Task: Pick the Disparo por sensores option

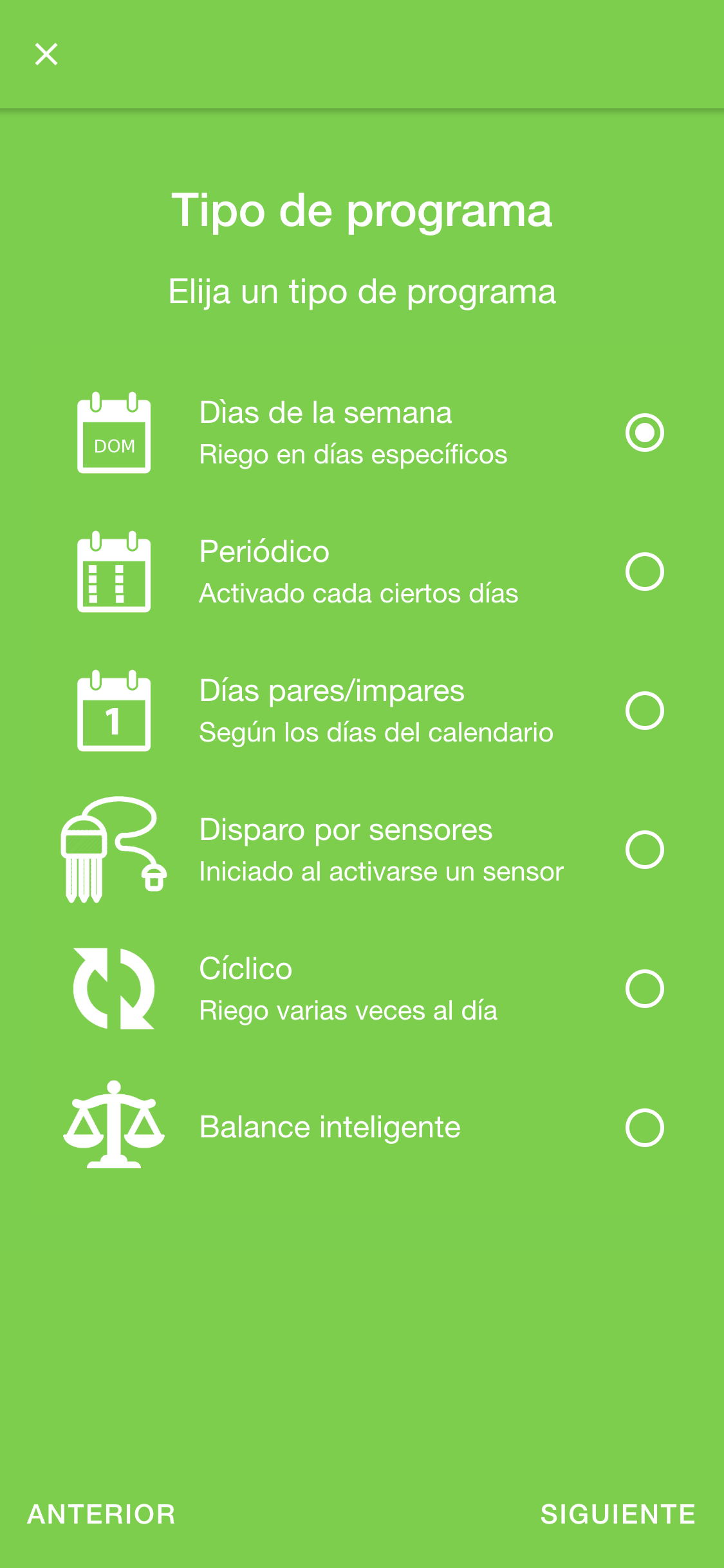Action: point(644,850)
